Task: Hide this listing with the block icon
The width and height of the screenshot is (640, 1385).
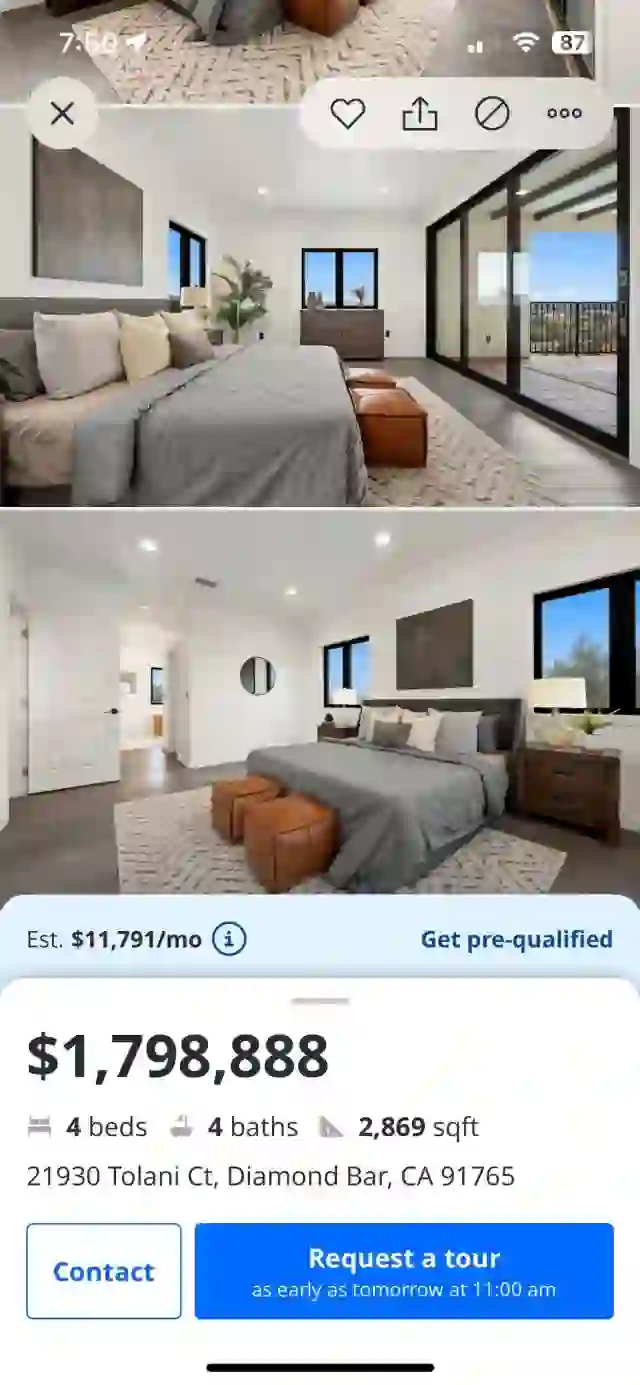Action: pos(492,114)
